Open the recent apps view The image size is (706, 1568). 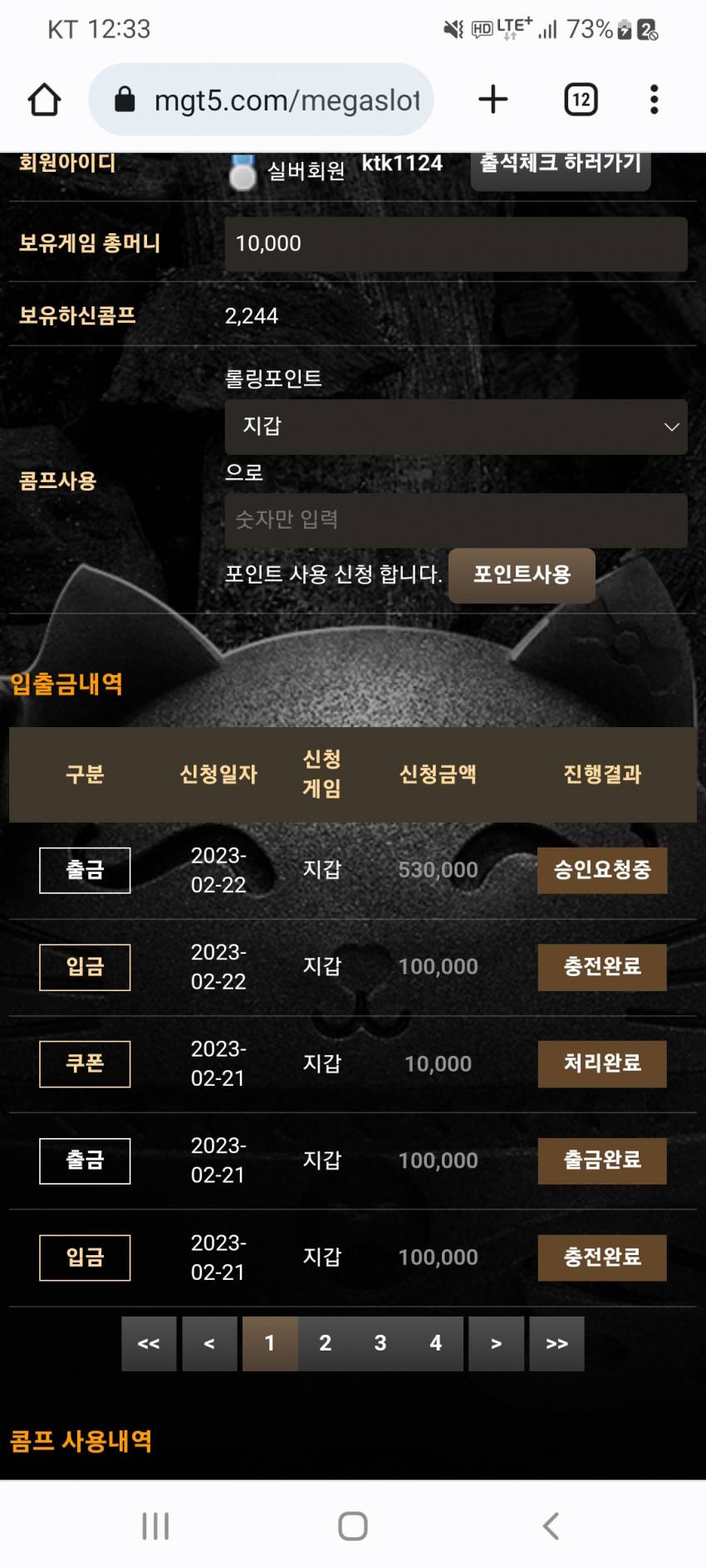[155, 1526]
